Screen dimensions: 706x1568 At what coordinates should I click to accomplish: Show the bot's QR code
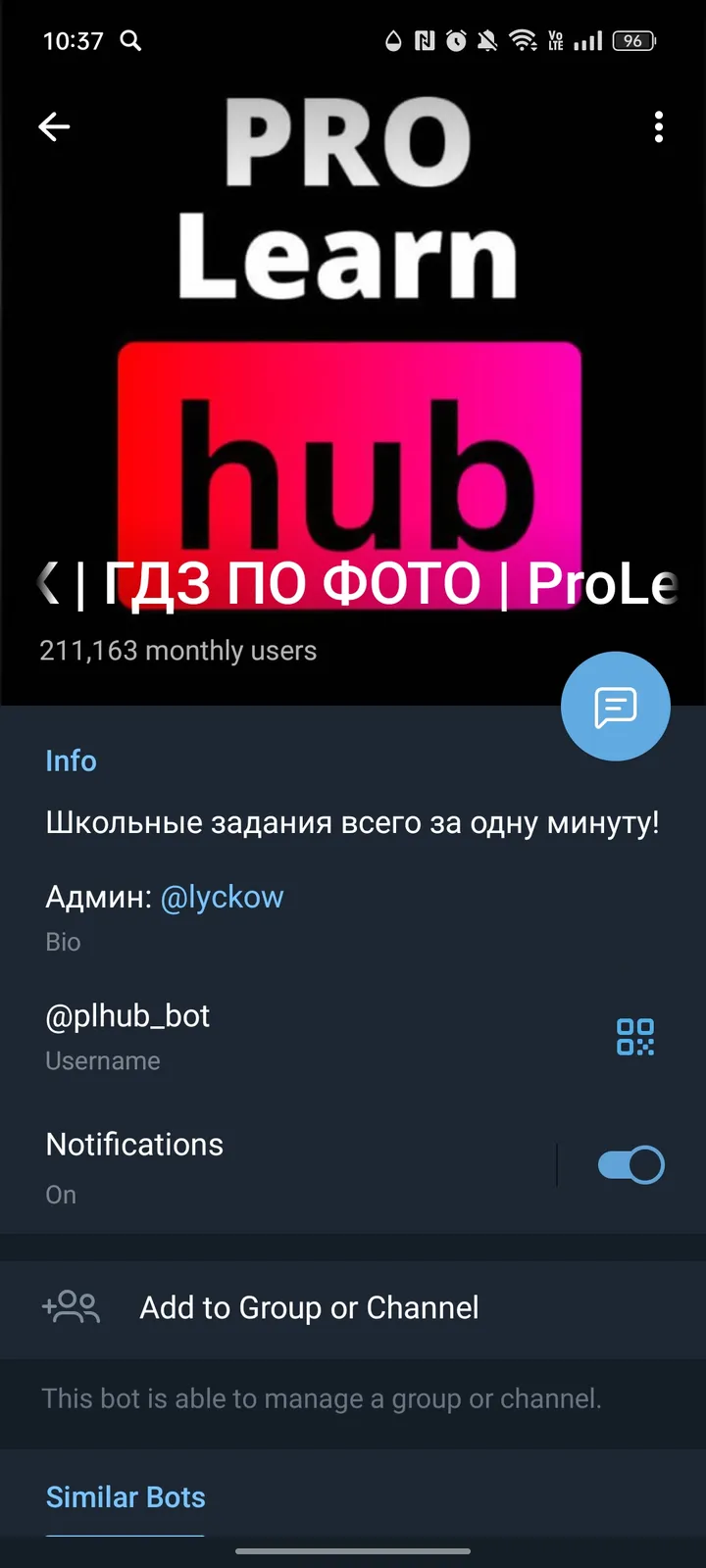(x=634, y=1037)
